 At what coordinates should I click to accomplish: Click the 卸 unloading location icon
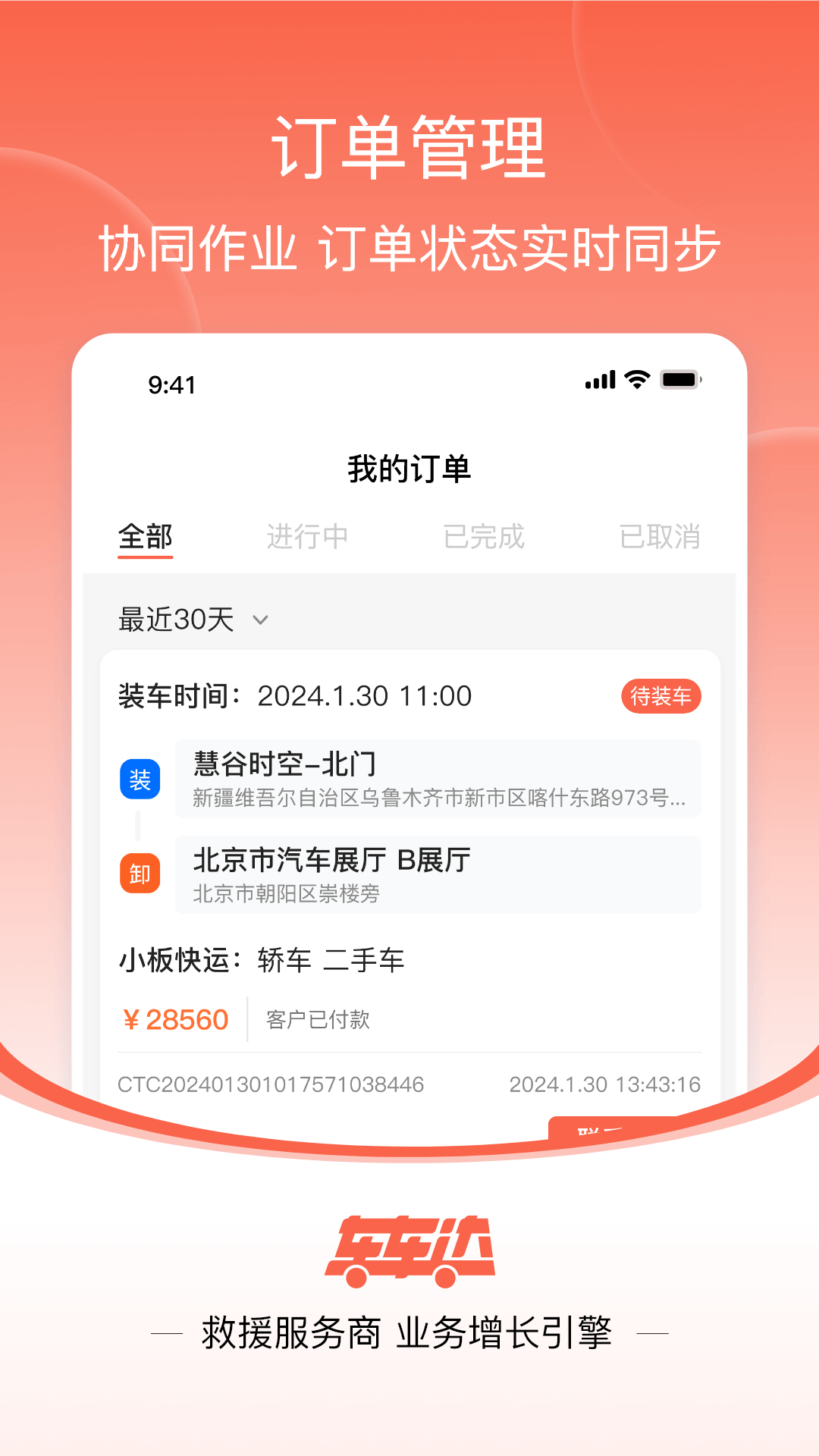tap(140, 872)
